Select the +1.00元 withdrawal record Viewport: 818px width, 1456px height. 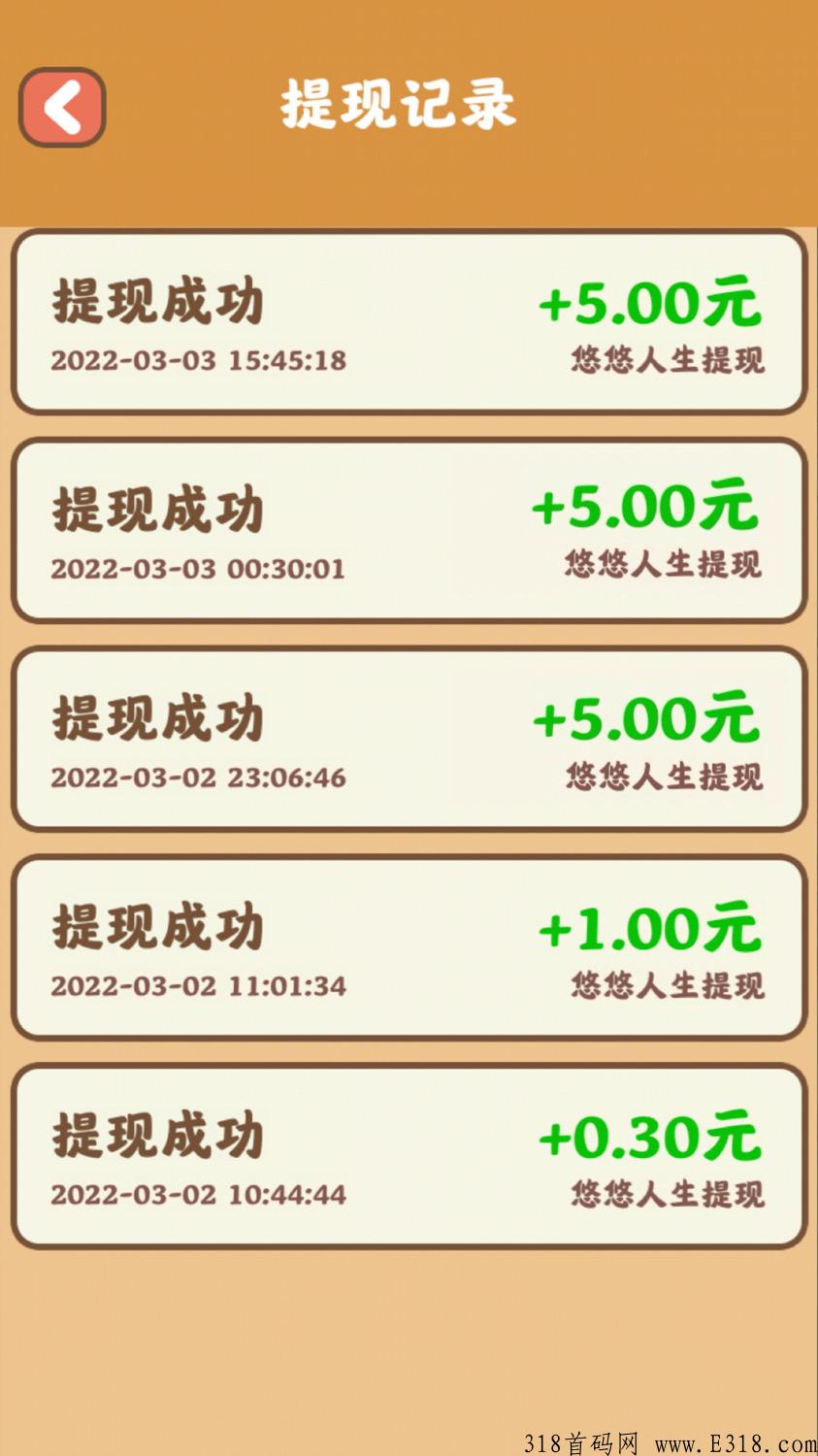pyautogui.click(x=408, y=946)
